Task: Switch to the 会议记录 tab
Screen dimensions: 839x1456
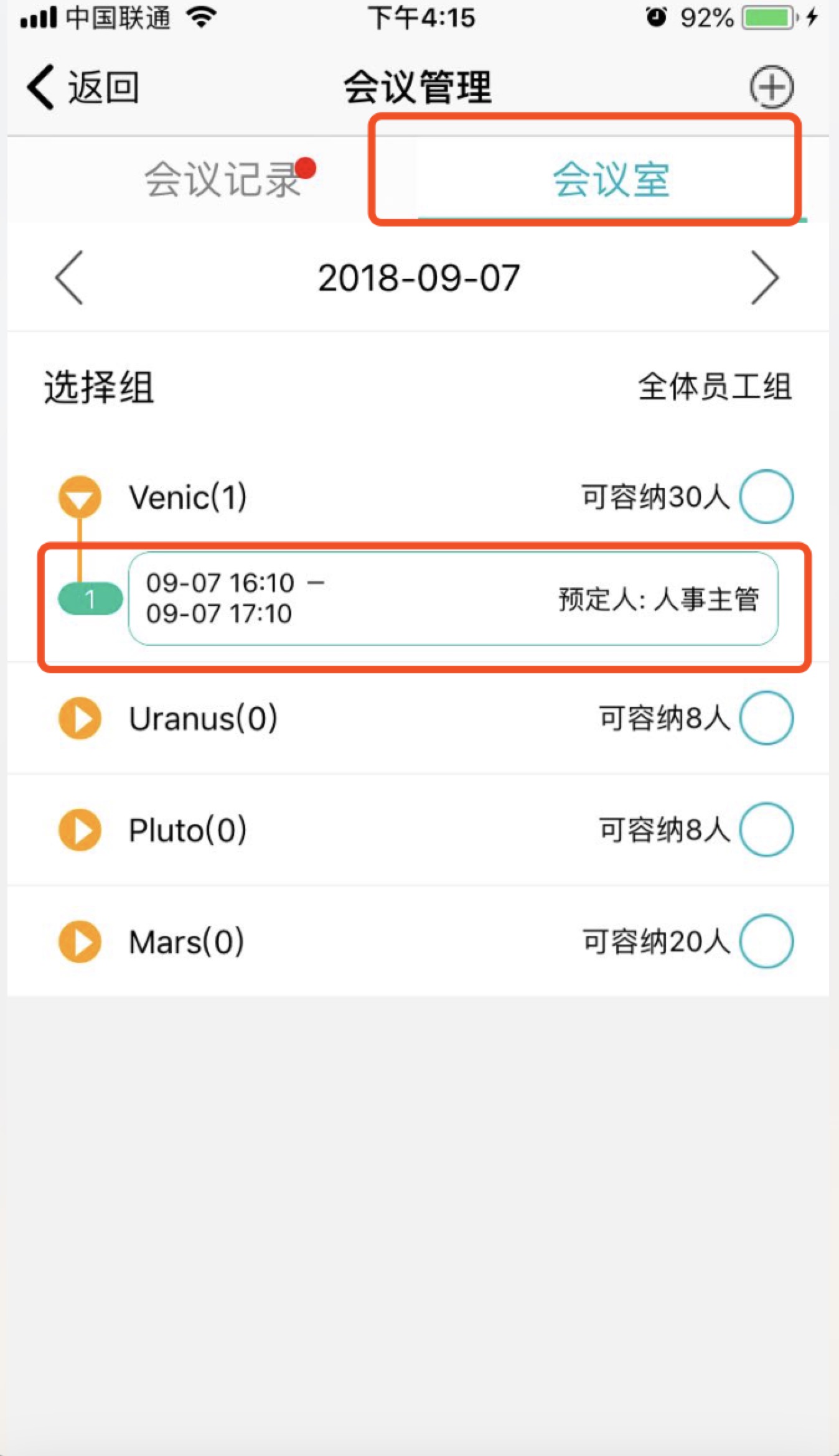Action: [x=223, y=179]
